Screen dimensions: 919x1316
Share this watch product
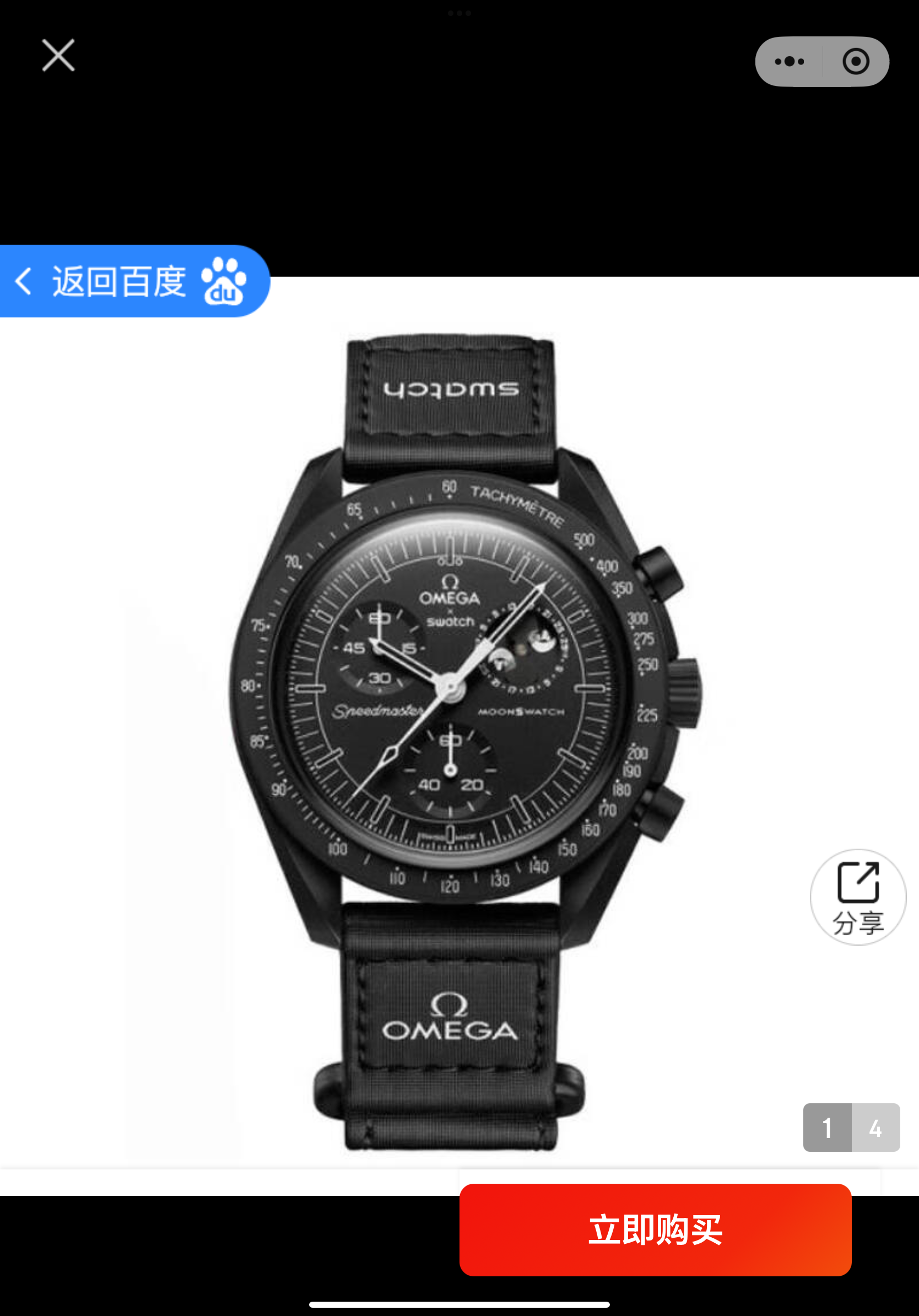[x=858, y=897]
